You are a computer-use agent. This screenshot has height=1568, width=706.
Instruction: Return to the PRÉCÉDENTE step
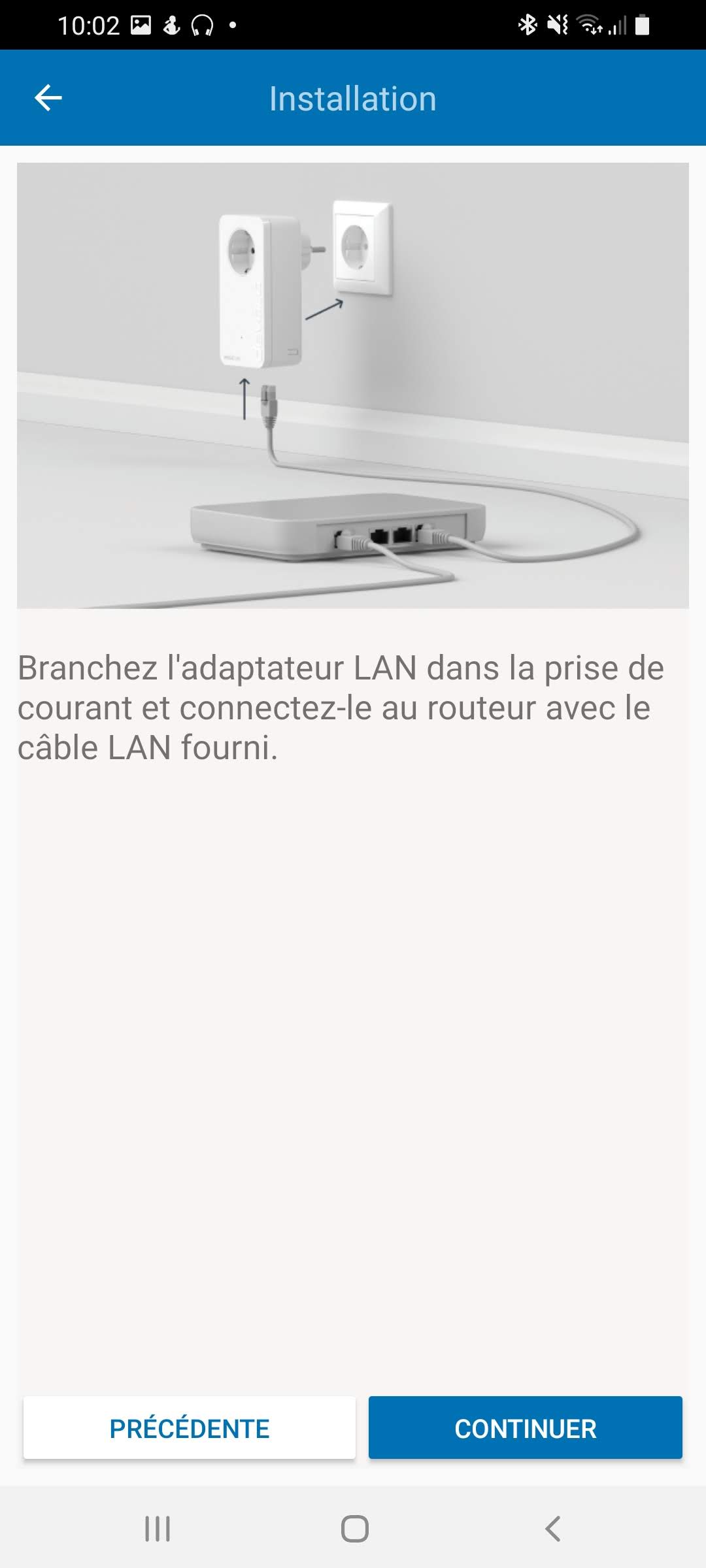click(x=190, y=1428)
